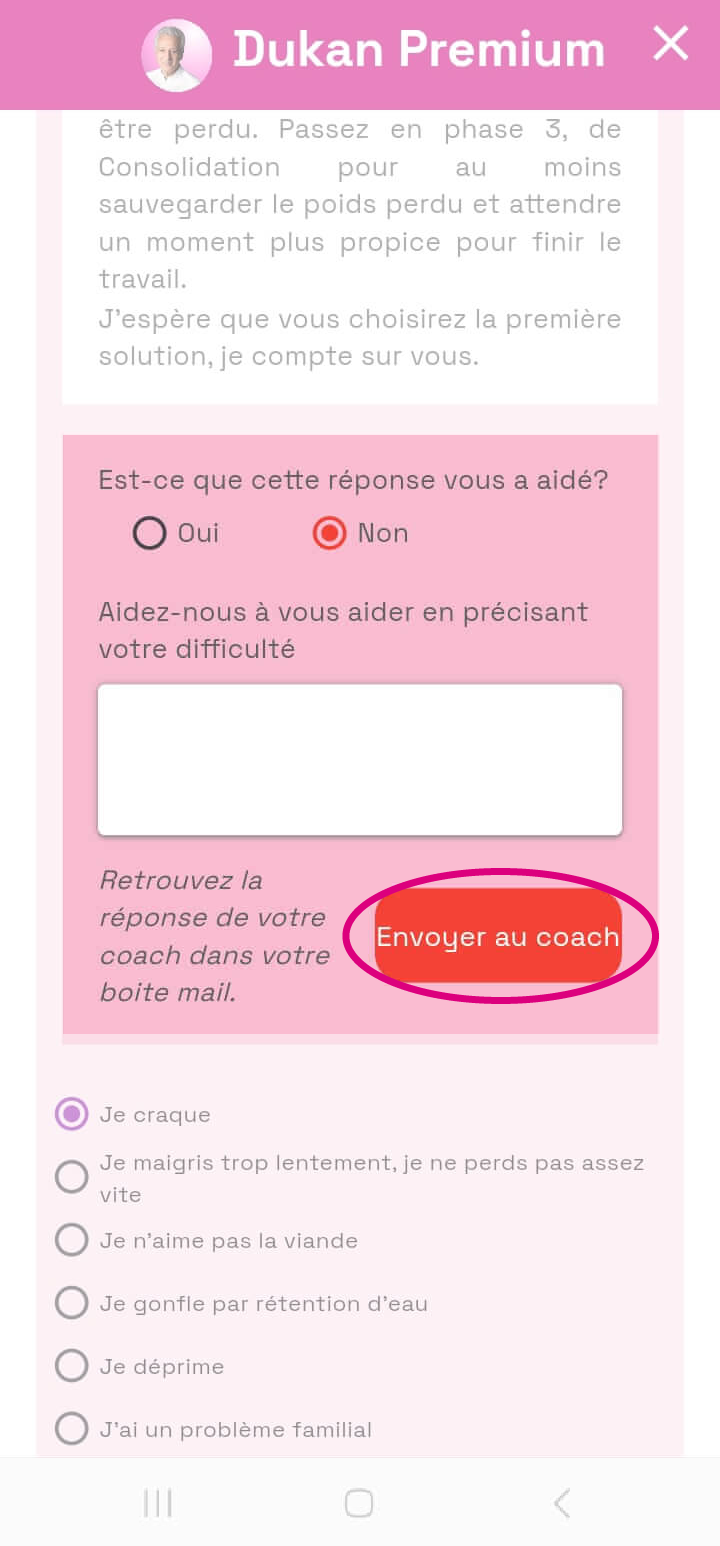Focus the difficulty description text box
Image resolution: width=720 pixels, height=1546 pixels.
[360, 759]
